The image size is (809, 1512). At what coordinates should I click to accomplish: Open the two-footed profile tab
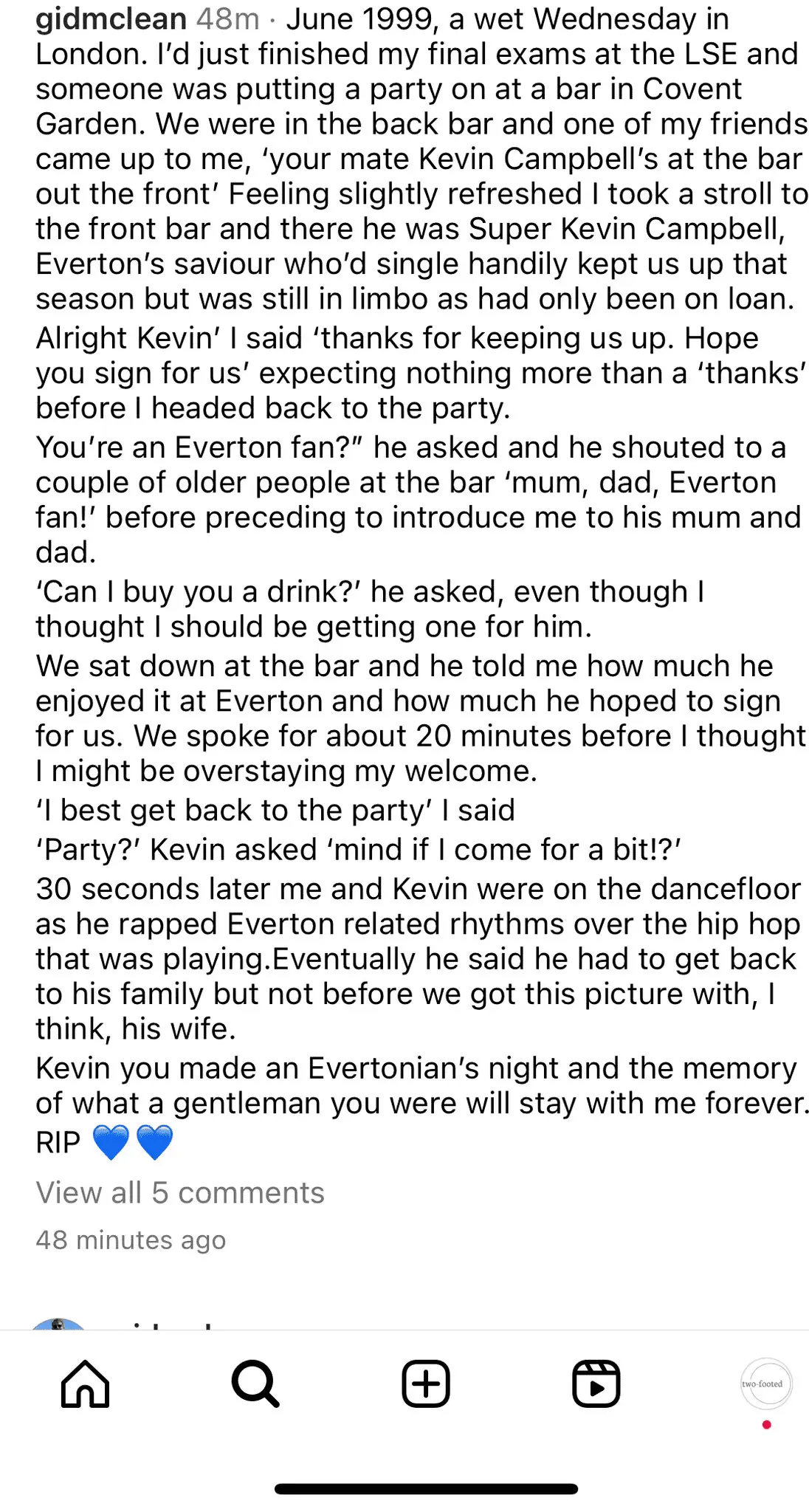click(x=766, y=1384)
